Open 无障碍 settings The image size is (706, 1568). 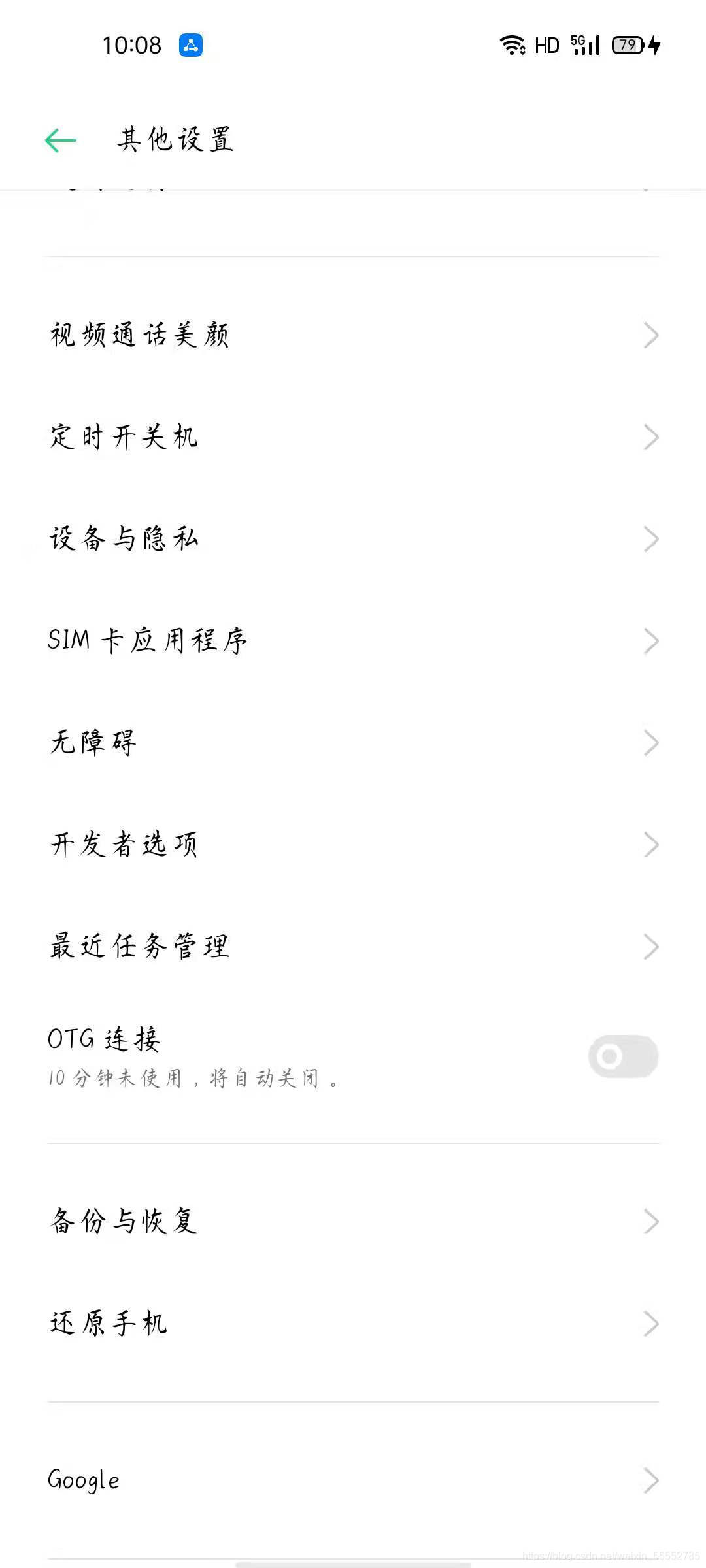click(x=353, y=743)
